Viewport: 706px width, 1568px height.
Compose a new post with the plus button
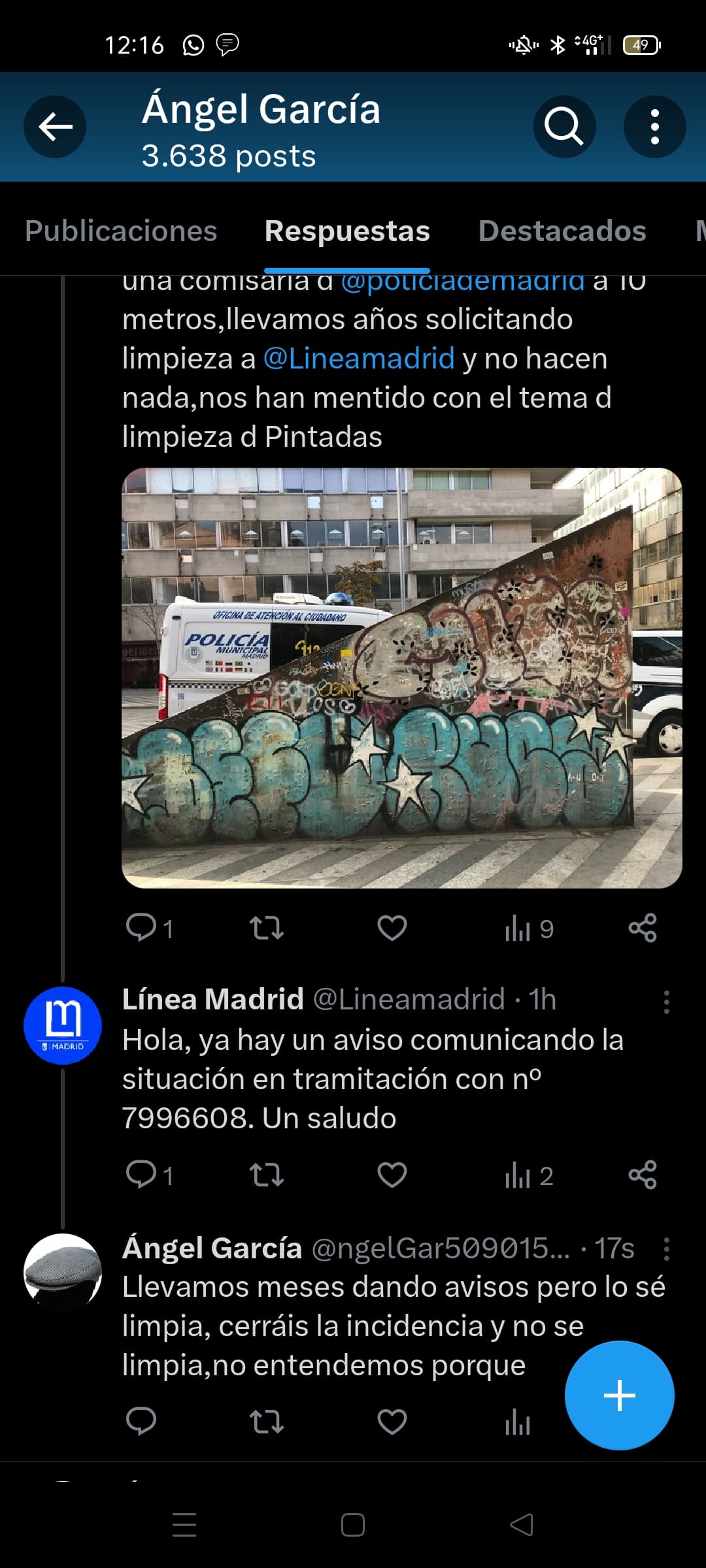click(x=619, y=1396)
